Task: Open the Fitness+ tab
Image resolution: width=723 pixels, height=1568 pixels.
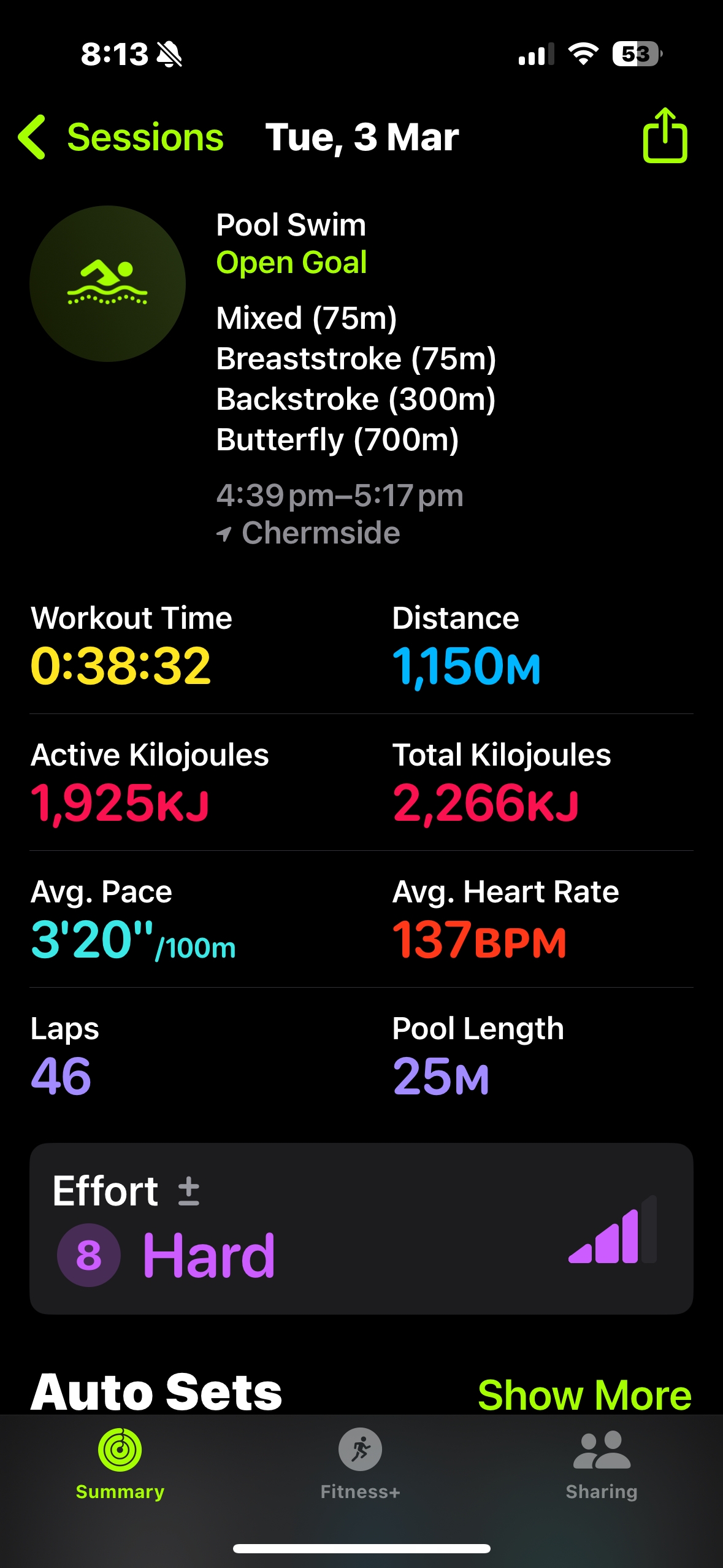Action: 361,1464
